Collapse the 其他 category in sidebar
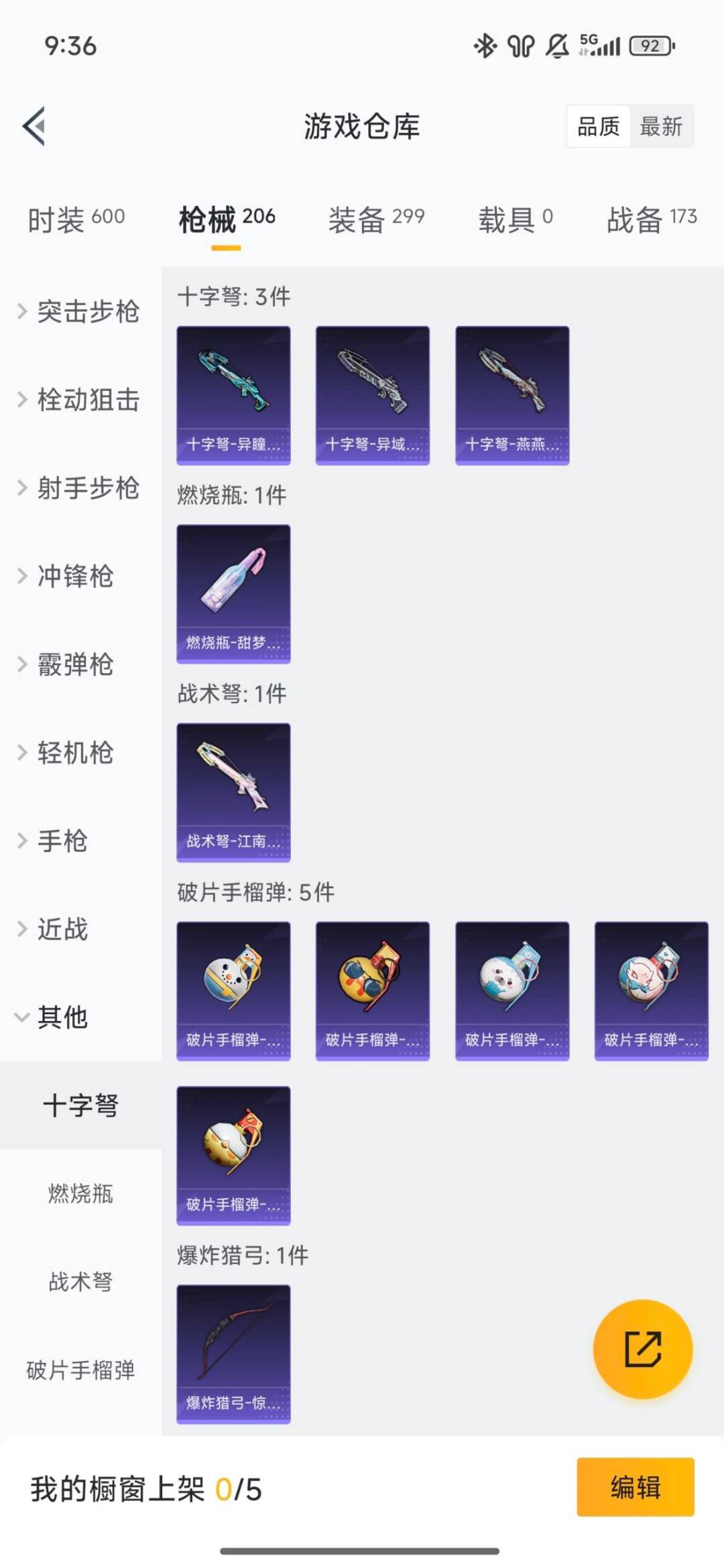The height and width of the screenshot is (1568, 724). pos(64,1018)
